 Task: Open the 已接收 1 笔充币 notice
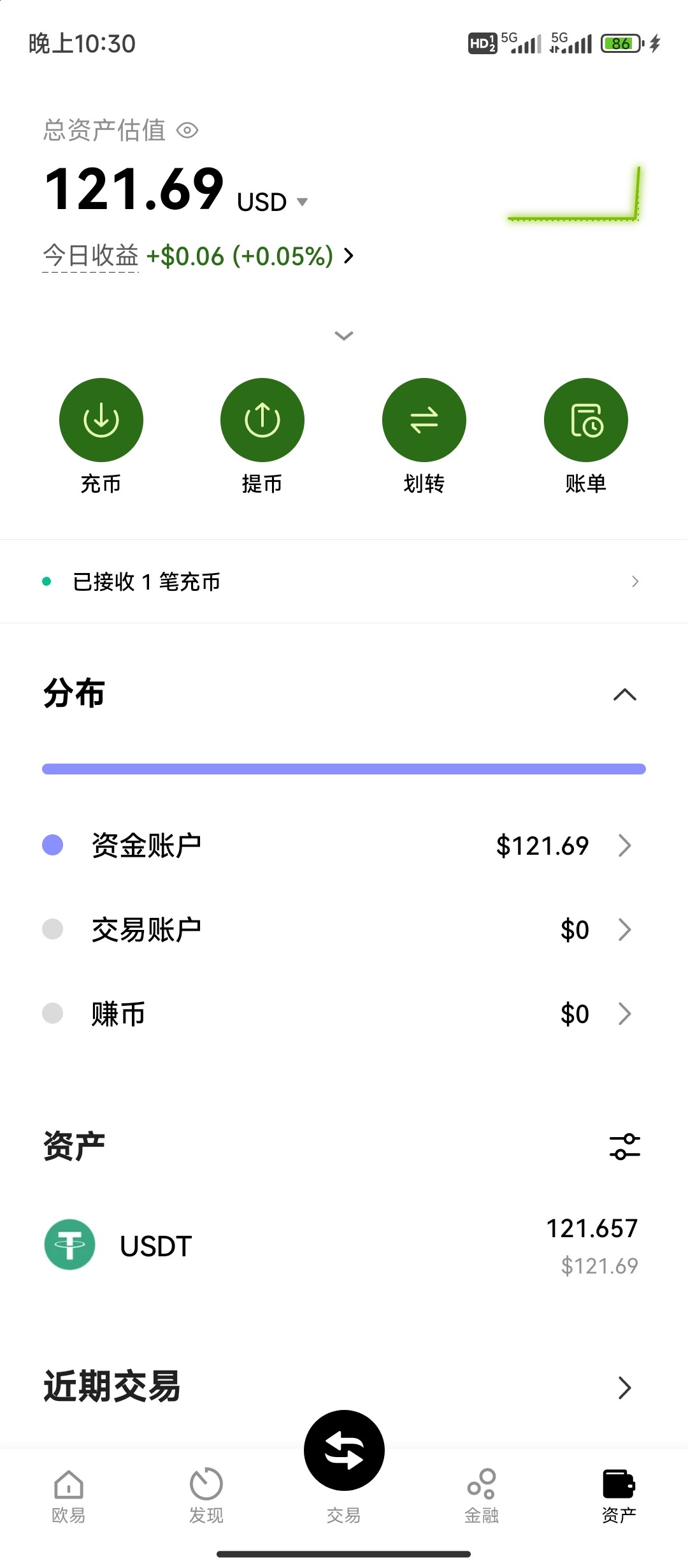(344, 581)
